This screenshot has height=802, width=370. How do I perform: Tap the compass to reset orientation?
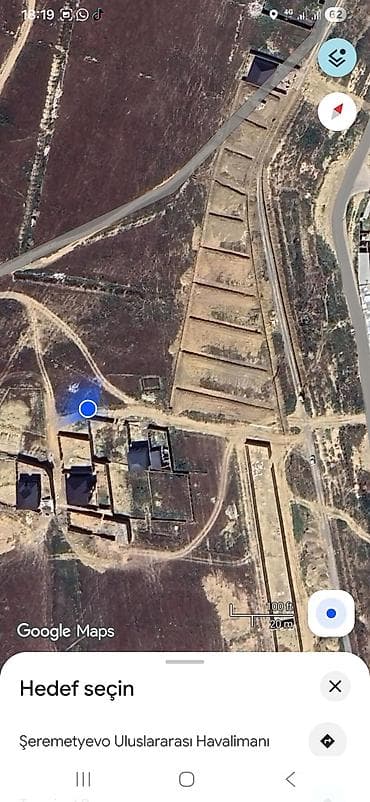337,112
